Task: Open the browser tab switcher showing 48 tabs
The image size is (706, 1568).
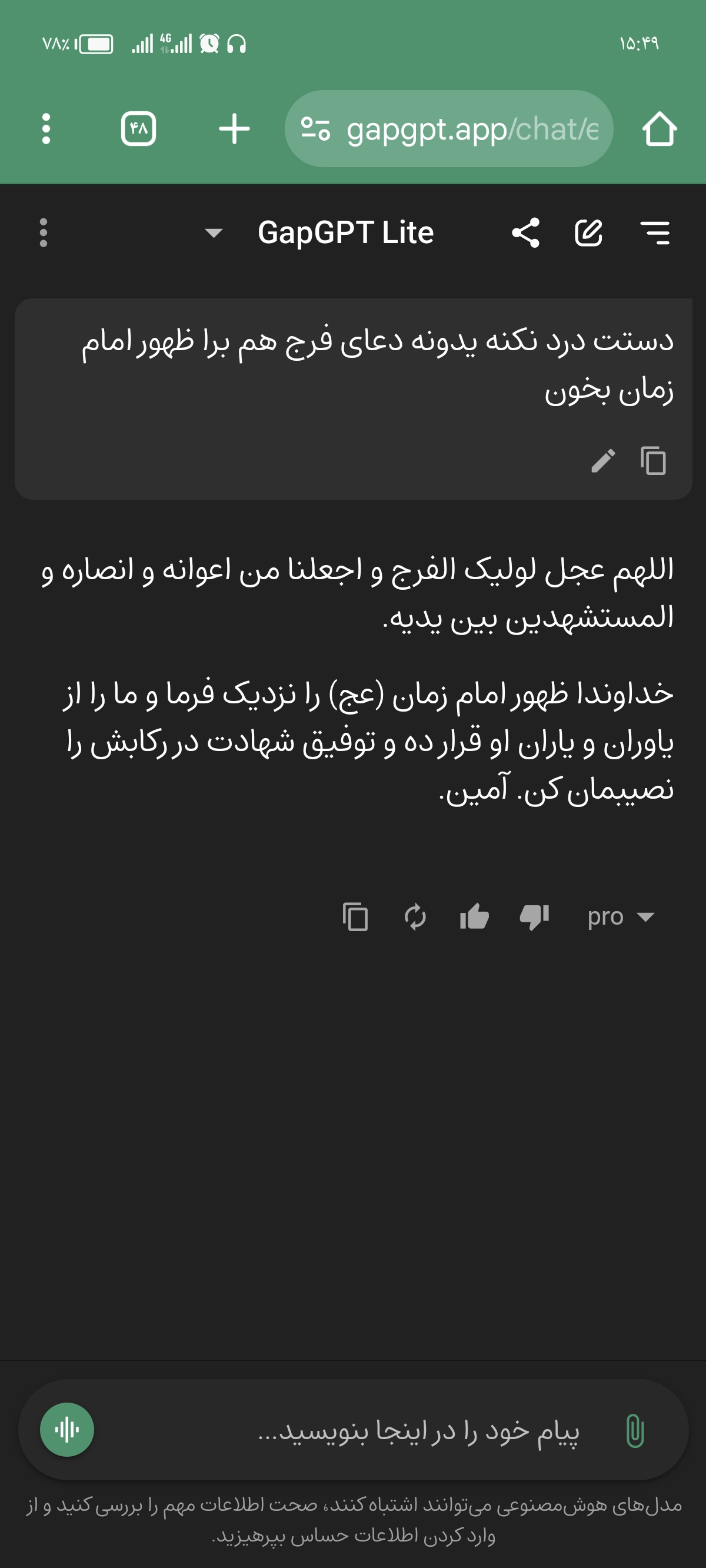Action: click(x=139, y=129)
